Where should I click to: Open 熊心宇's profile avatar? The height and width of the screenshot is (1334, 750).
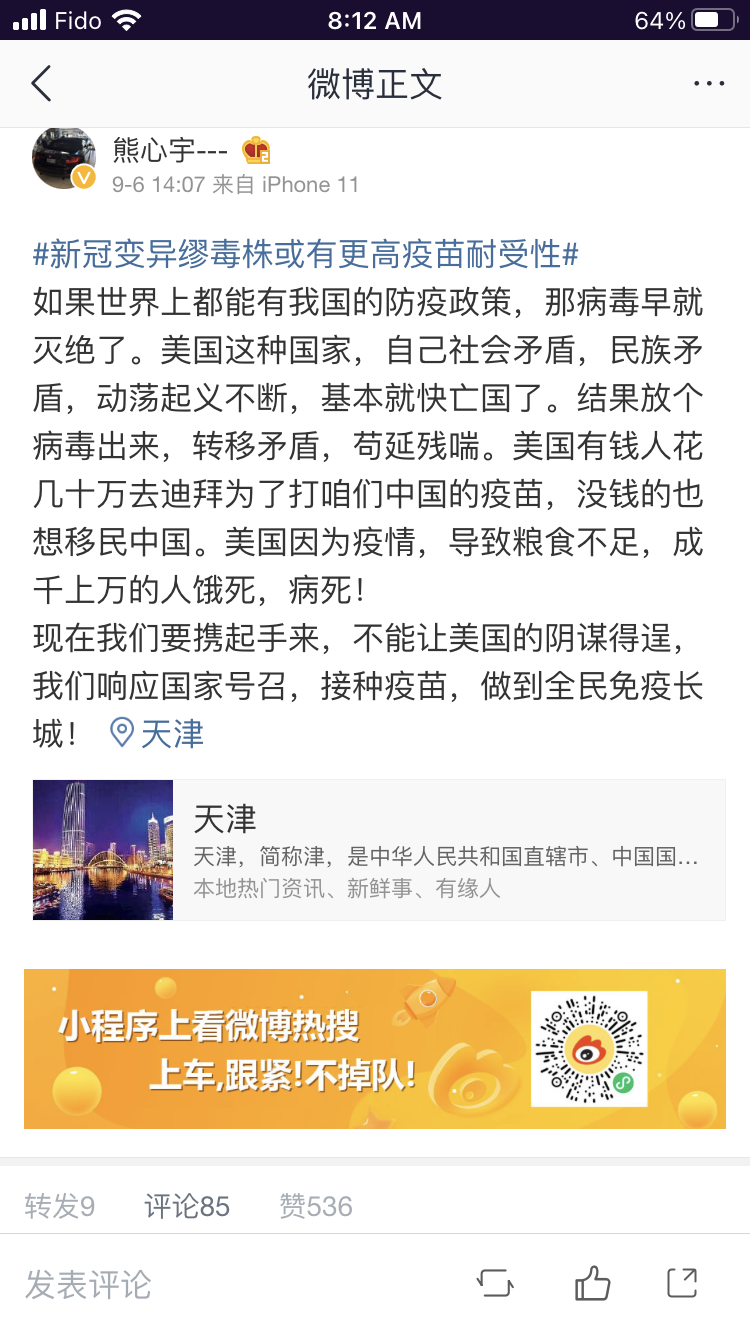tap(64, 157)
